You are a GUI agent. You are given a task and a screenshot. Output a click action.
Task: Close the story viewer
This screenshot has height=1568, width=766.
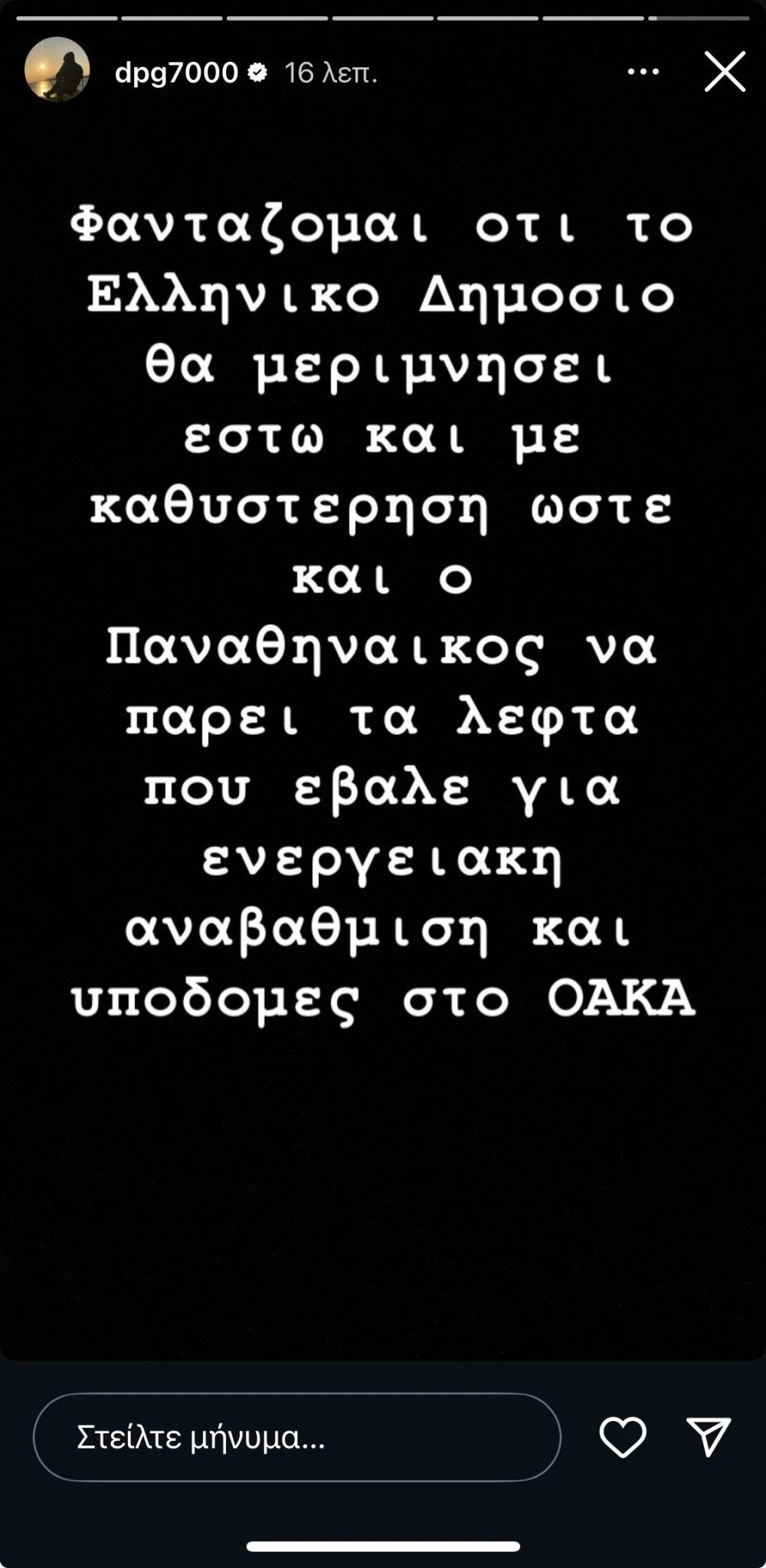click(x=724, y=73)
